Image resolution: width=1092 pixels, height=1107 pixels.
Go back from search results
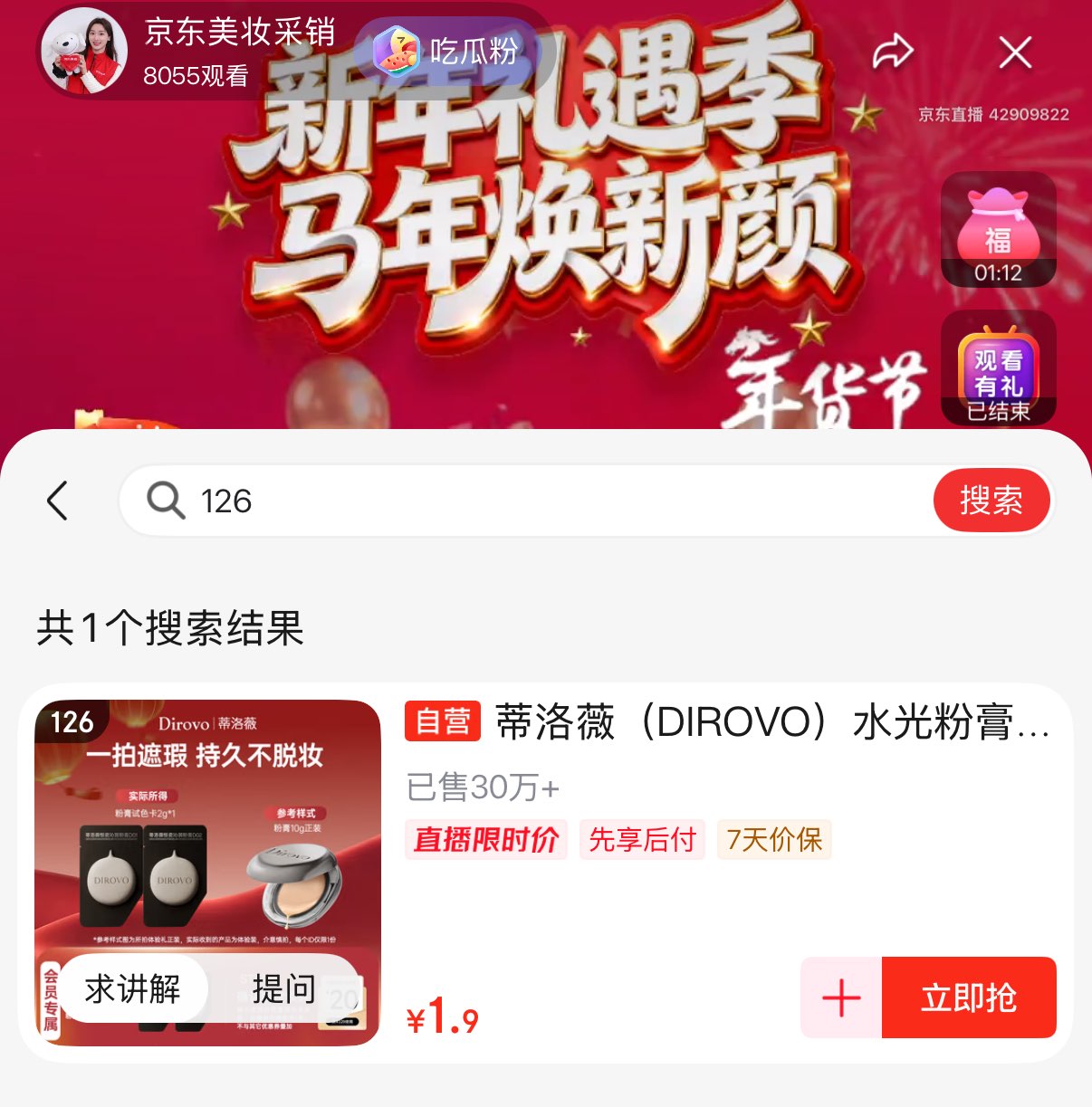[x=57, y=501]
